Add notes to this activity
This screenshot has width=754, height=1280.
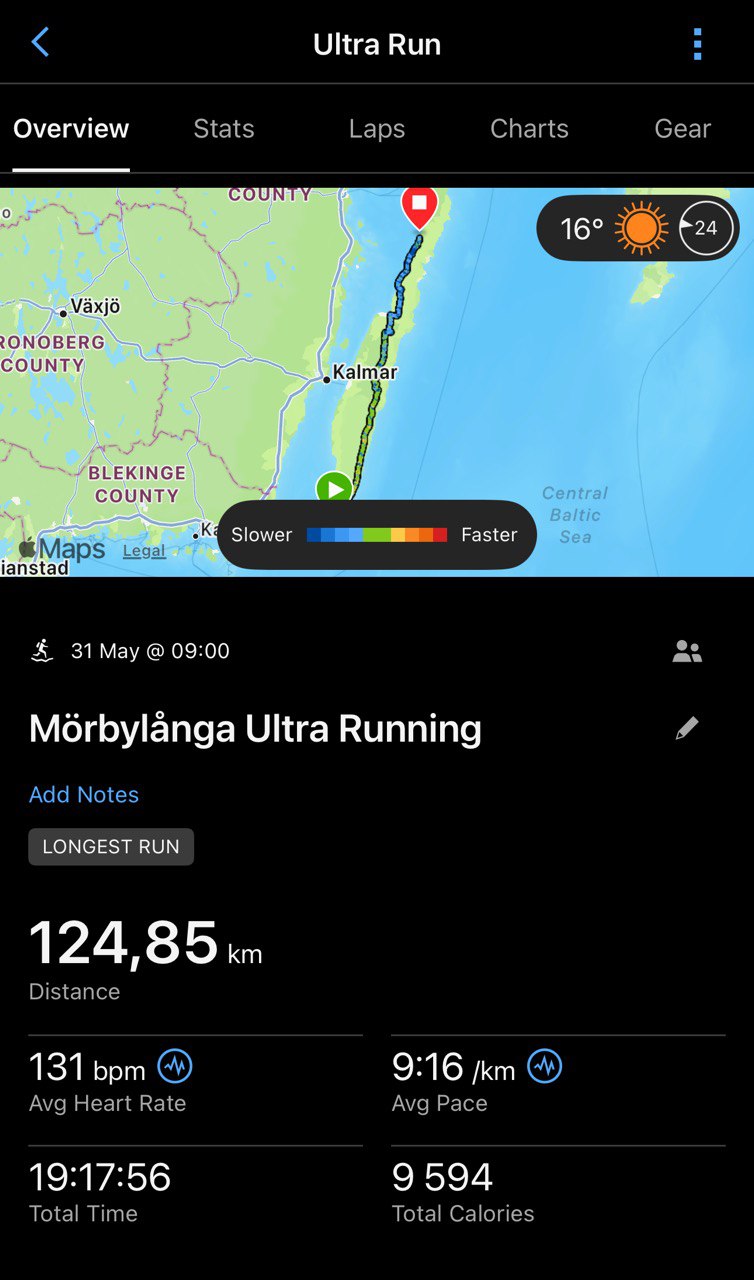pyautogui.click(x=84, y=795)
